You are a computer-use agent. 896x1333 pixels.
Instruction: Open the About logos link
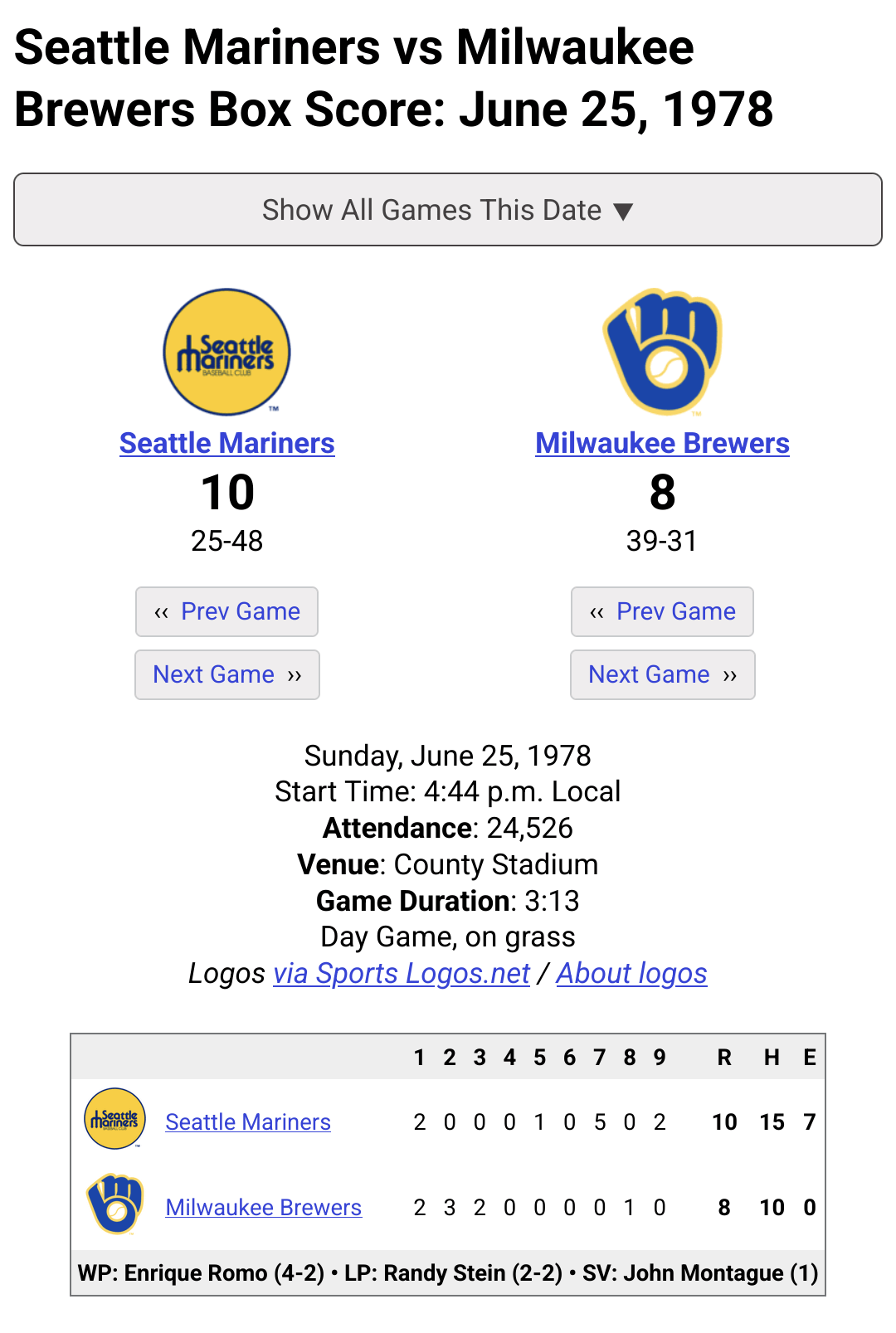pos(631,973)
